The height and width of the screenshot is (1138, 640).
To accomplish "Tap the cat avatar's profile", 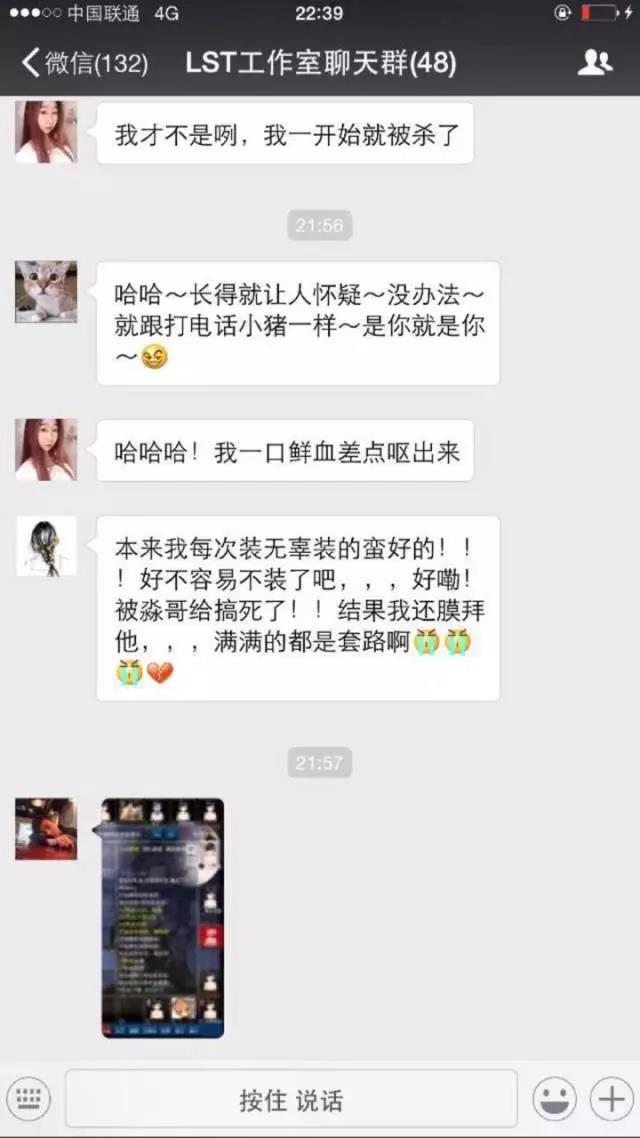I will point(46,291).
